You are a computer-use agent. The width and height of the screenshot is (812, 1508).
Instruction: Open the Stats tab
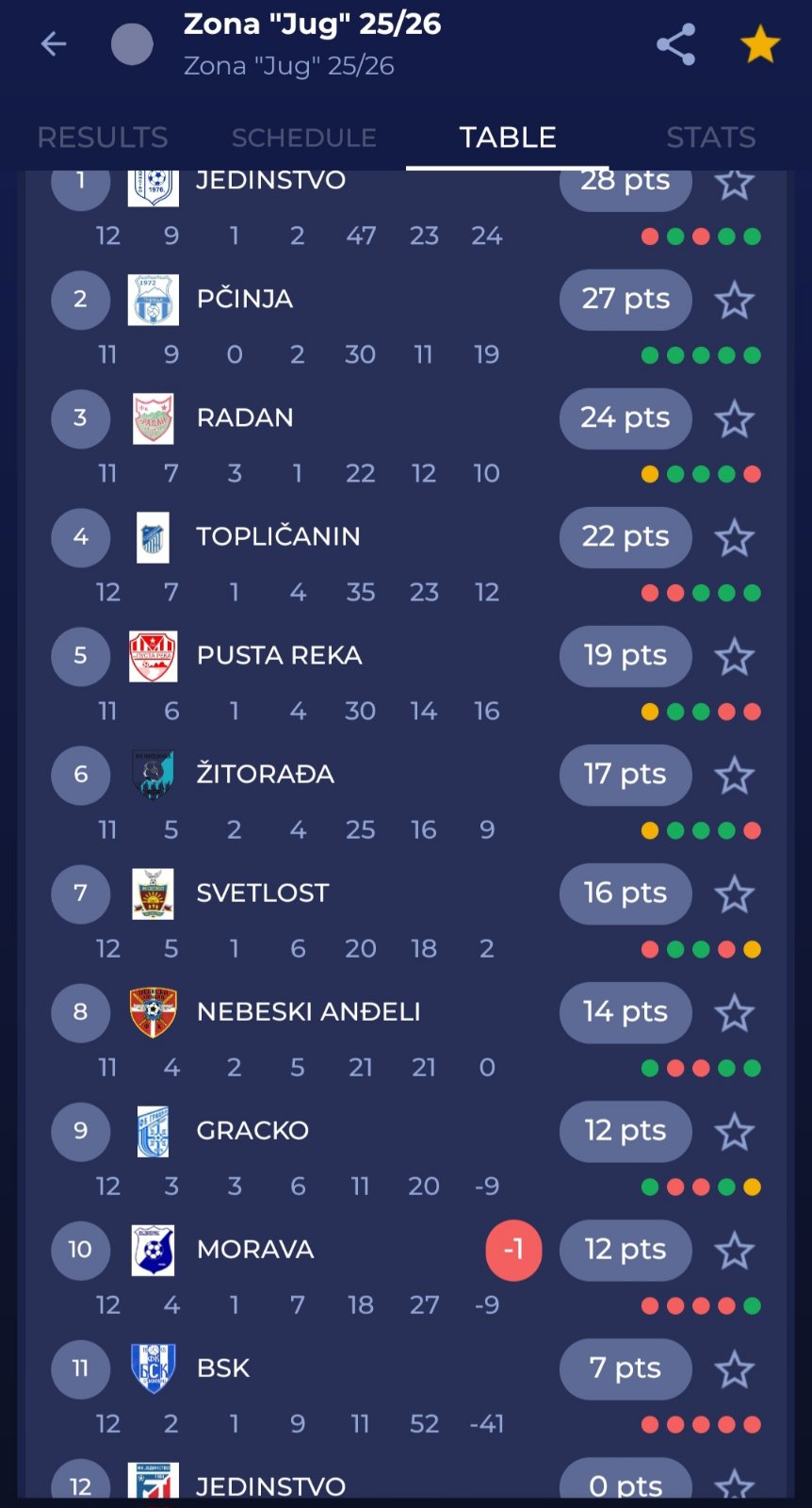point(710,138)
